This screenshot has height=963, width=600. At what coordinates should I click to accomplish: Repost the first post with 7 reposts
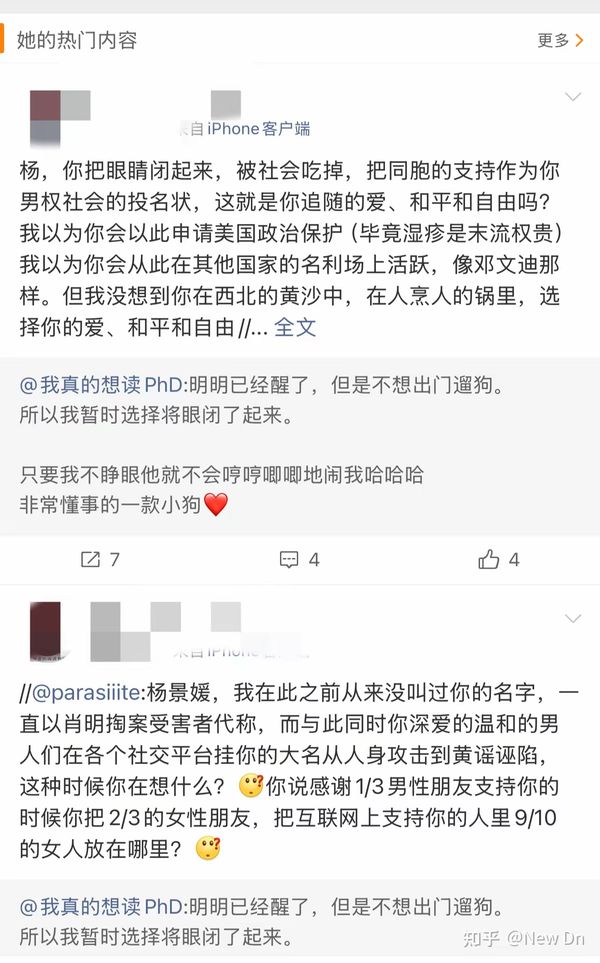pos(100,560)
